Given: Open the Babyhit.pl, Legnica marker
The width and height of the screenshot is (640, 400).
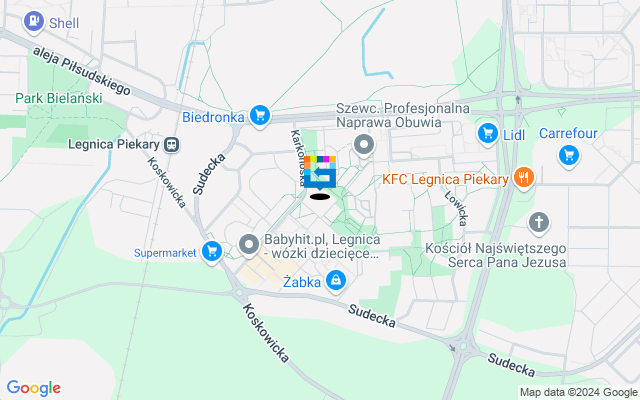Looking at the screenshot, I should (249, 243).
